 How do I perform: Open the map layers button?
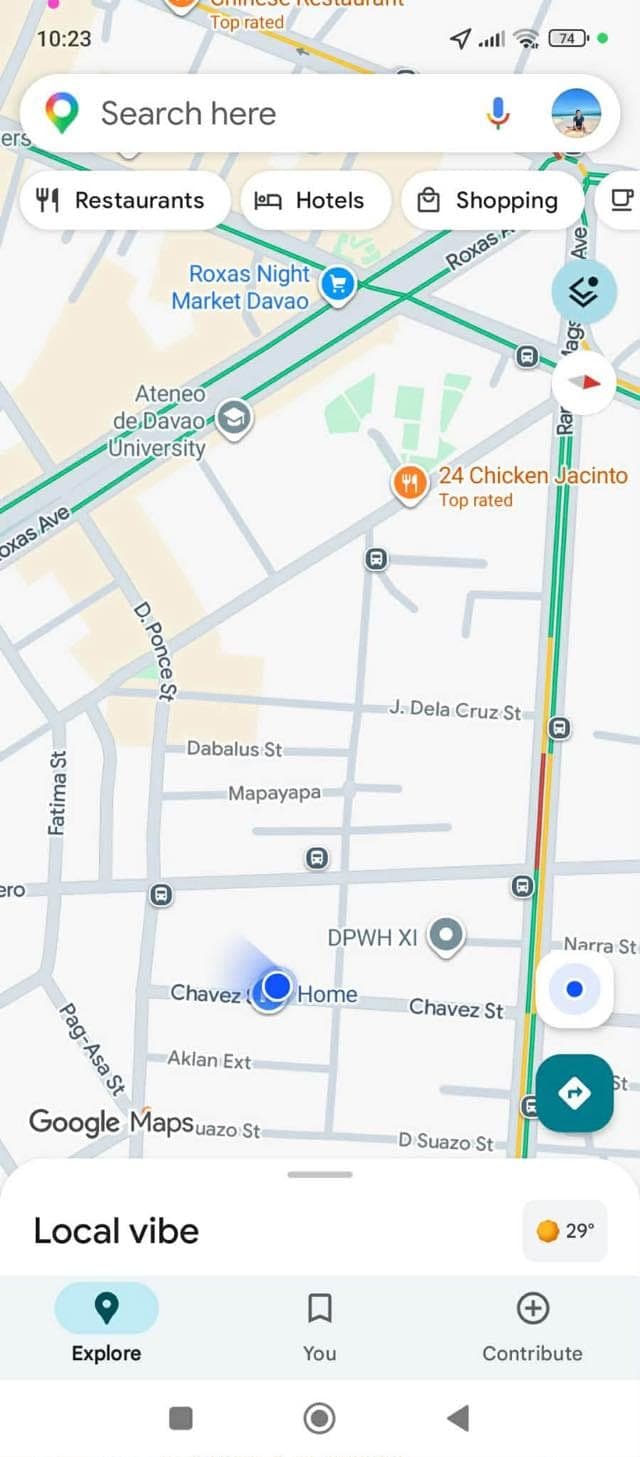click(583, 292)
